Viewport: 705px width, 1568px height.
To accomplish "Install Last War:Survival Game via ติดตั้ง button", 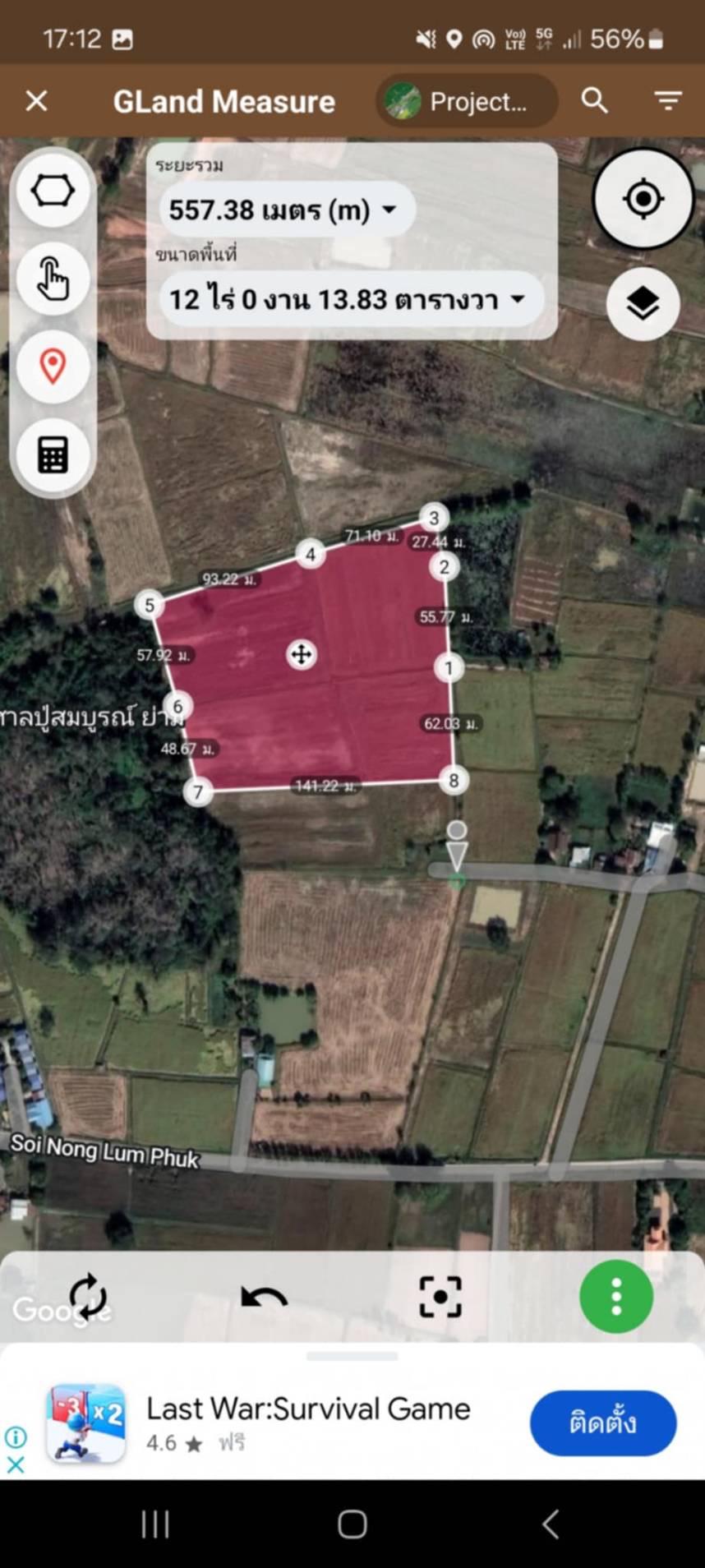I will [603, 1423].
